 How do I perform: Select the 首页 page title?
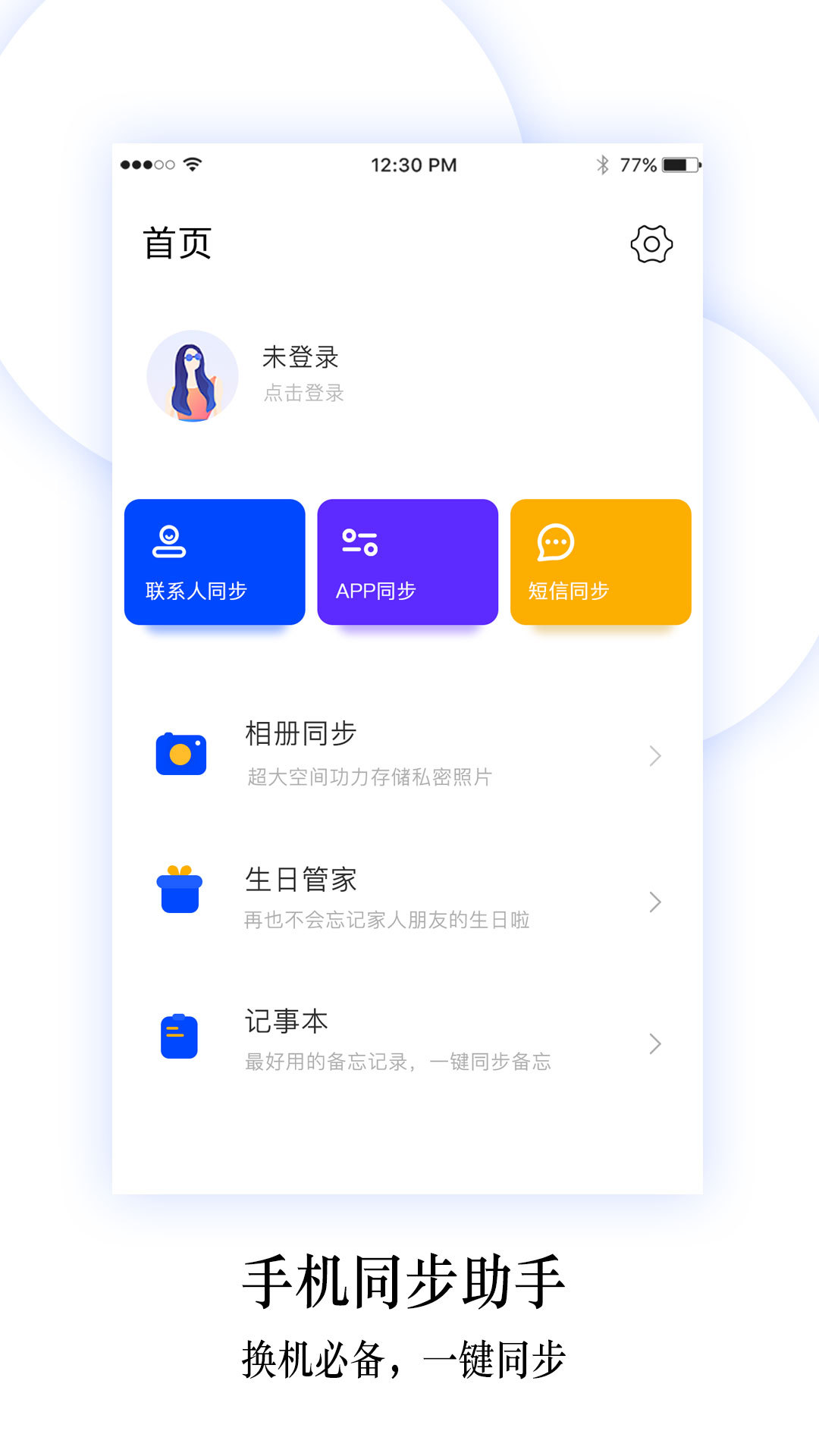177,243
